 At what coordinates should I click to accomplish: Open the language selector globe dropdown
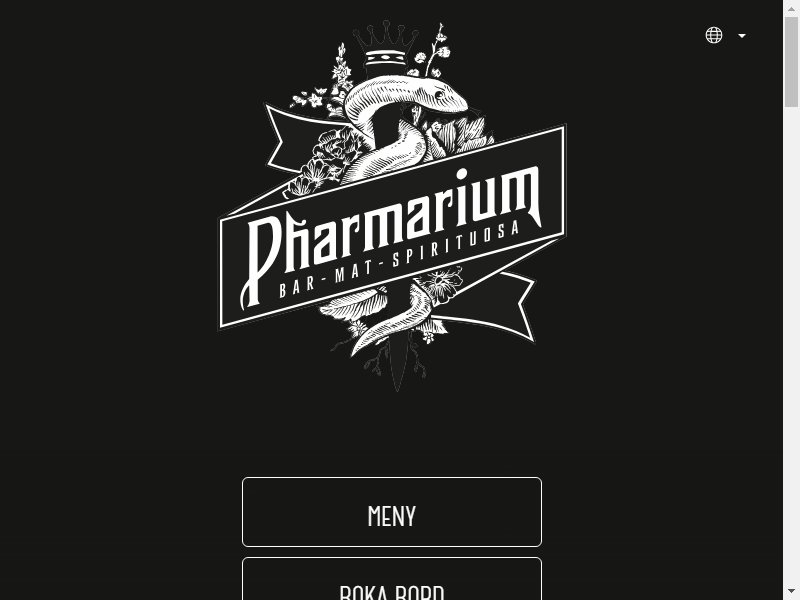pos(725,36)
